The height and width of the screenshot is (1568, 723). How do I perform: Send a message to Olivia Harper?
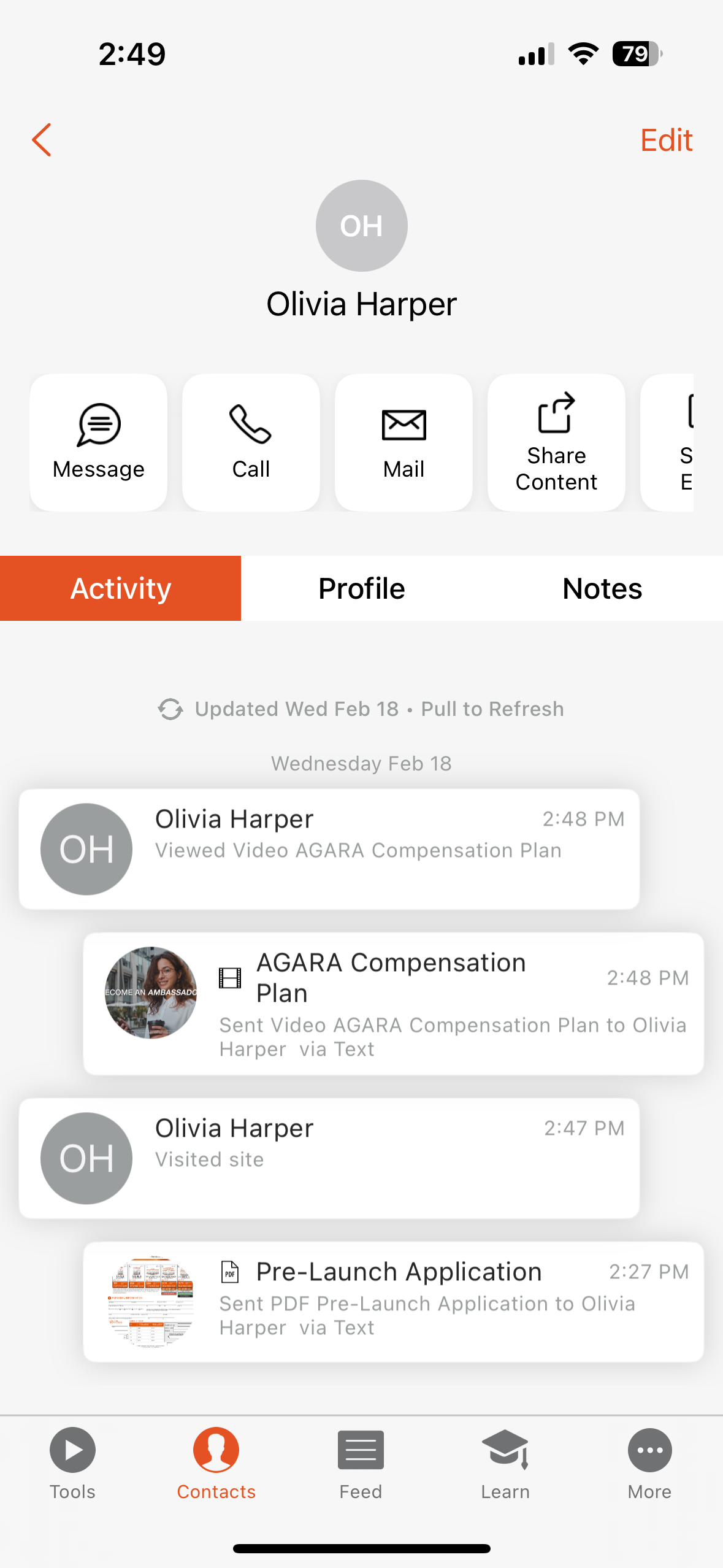tap(98, 442)
